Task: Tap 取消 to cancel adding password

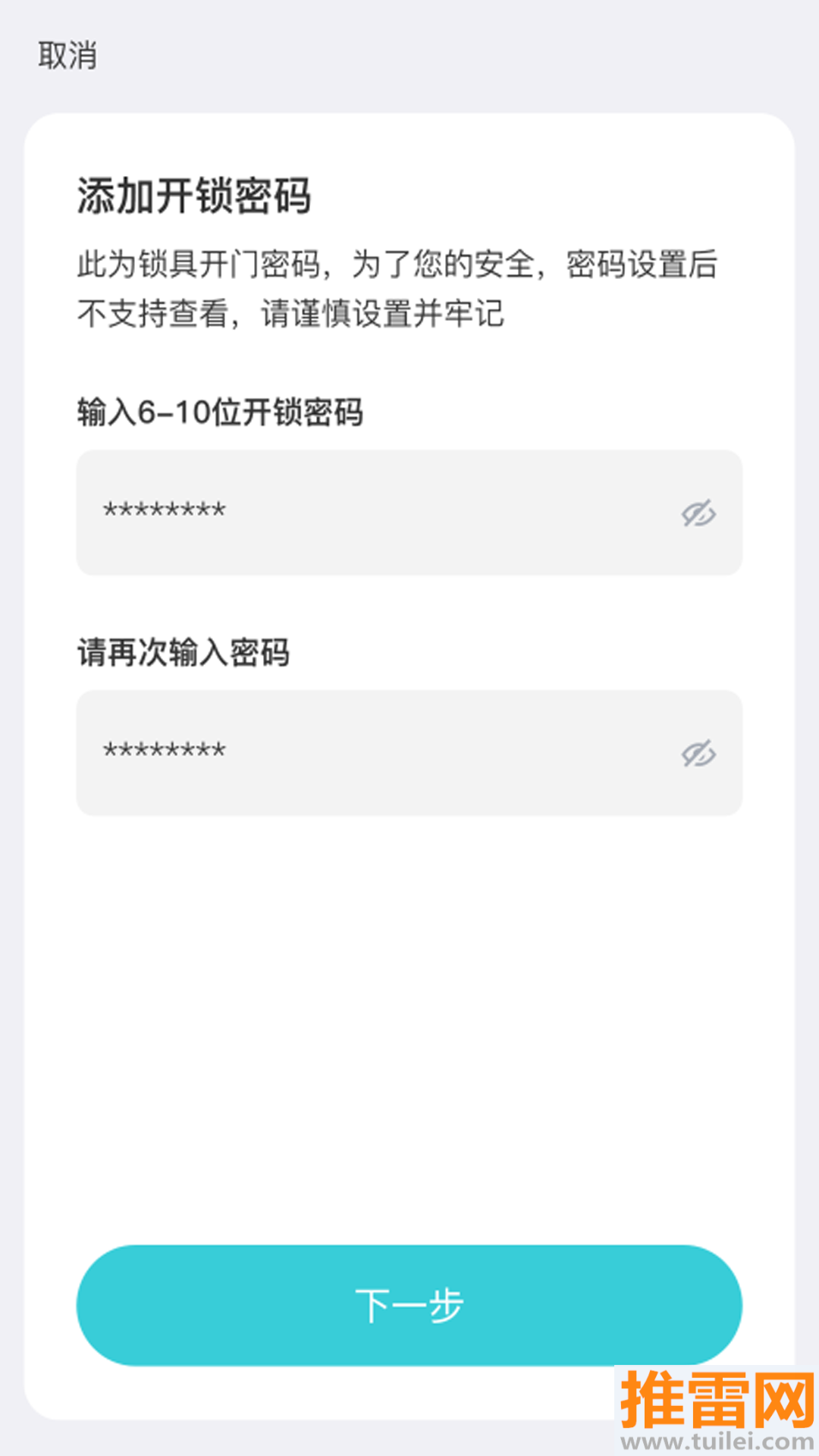Action: (x=67, y=56)
